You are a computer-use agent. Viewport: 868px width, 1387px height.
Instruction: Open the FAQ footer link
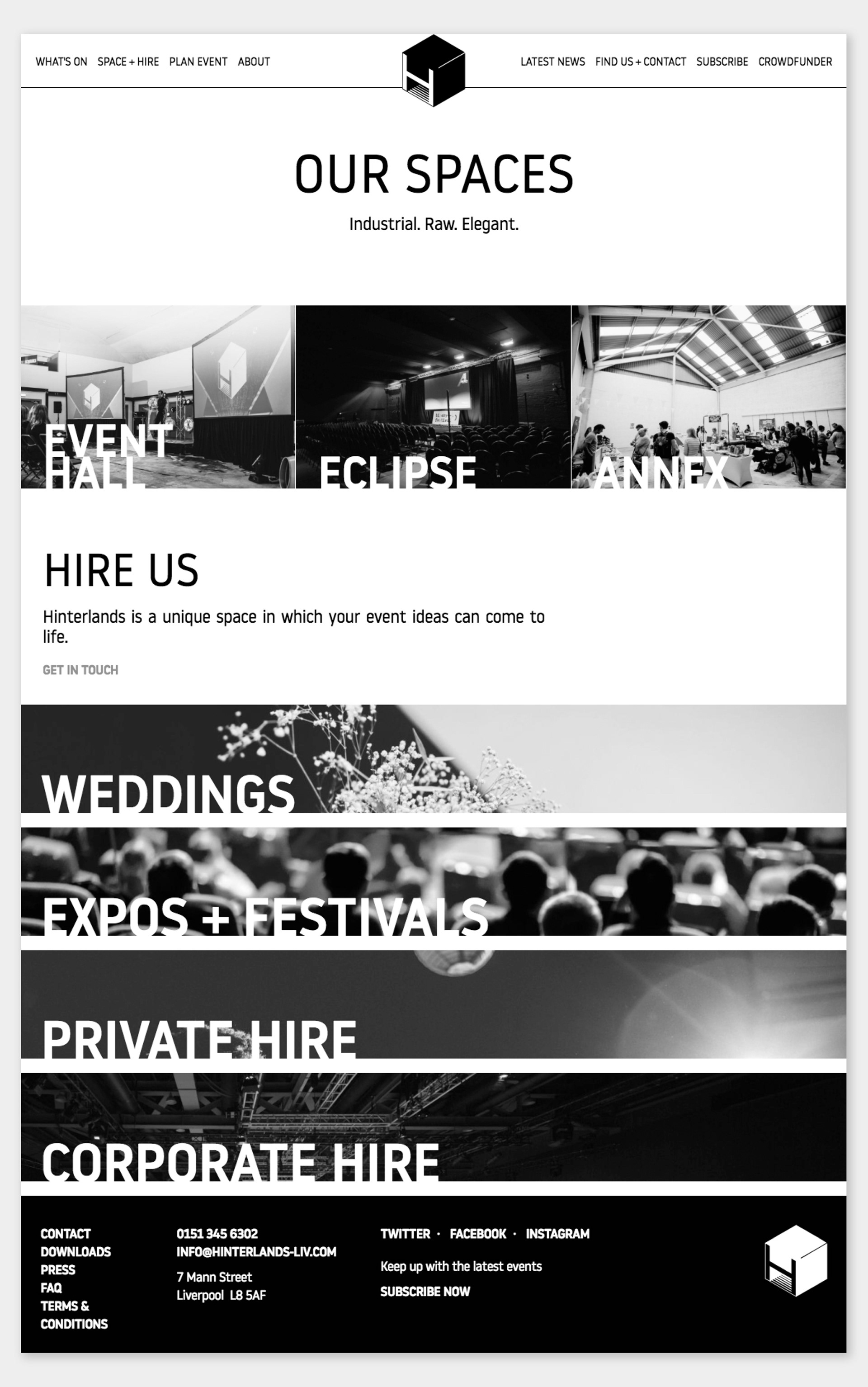51,1288
